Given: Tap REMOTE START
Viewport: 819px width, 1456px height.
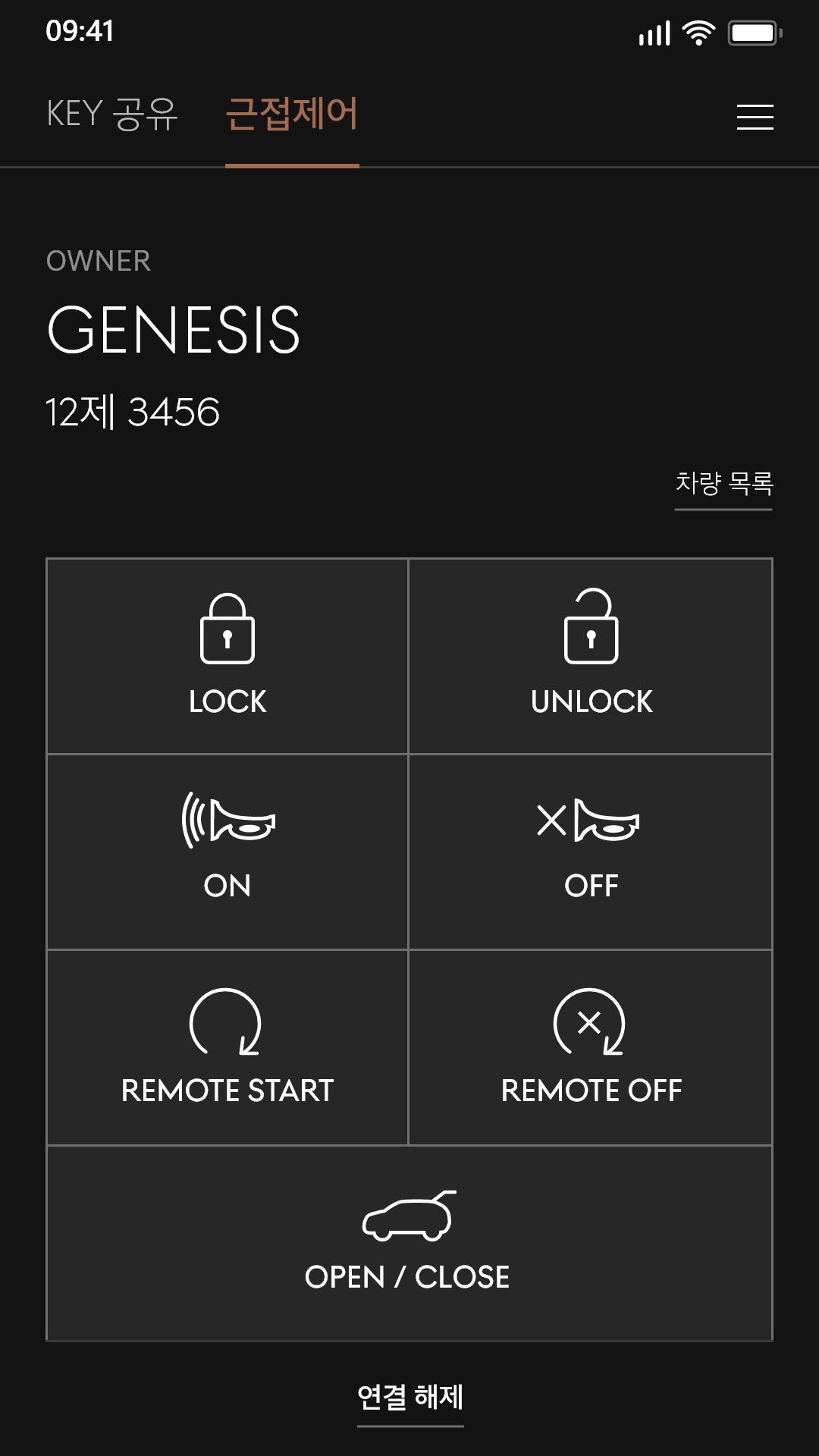Looking at the screenshot, I should click(x=227, y=1047).
